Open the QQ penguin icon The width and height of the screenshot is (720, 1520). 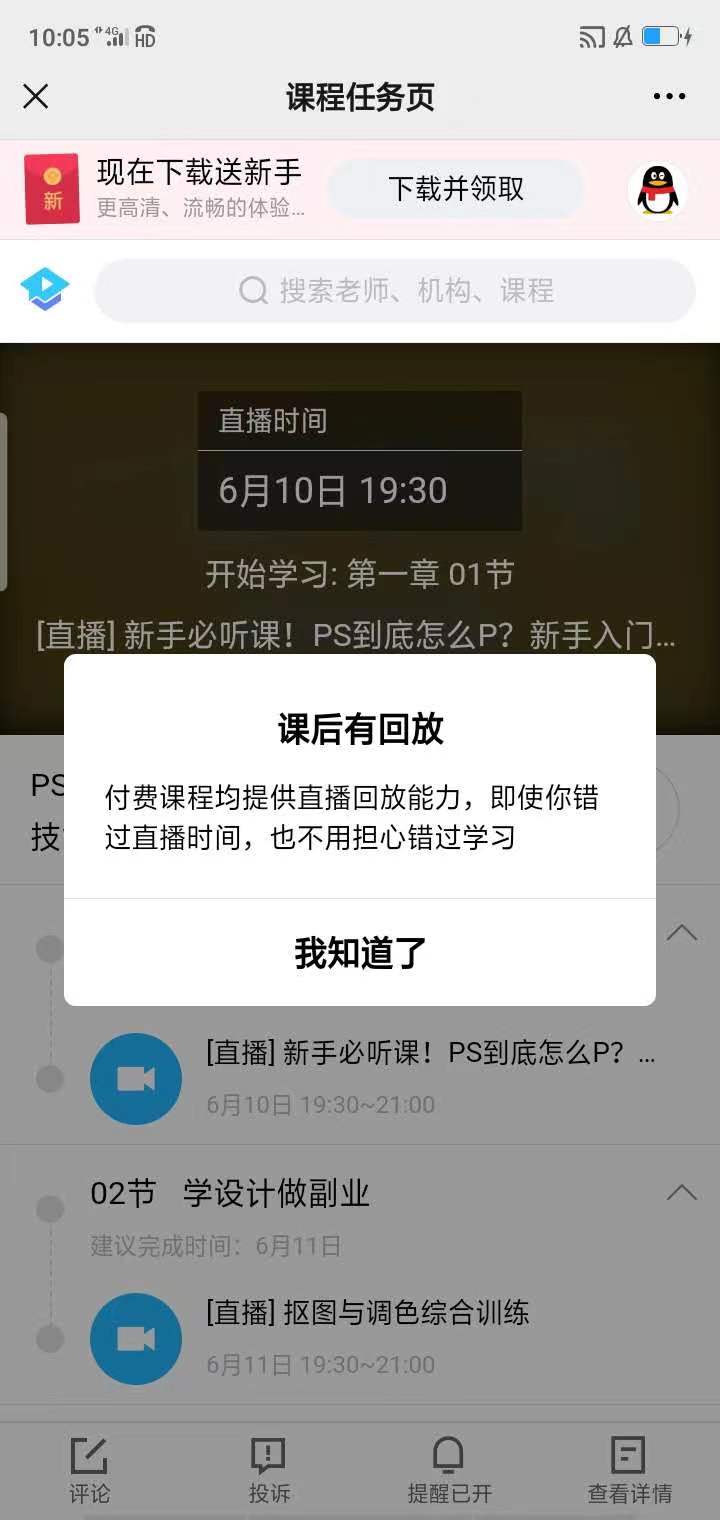pos(658,189)
